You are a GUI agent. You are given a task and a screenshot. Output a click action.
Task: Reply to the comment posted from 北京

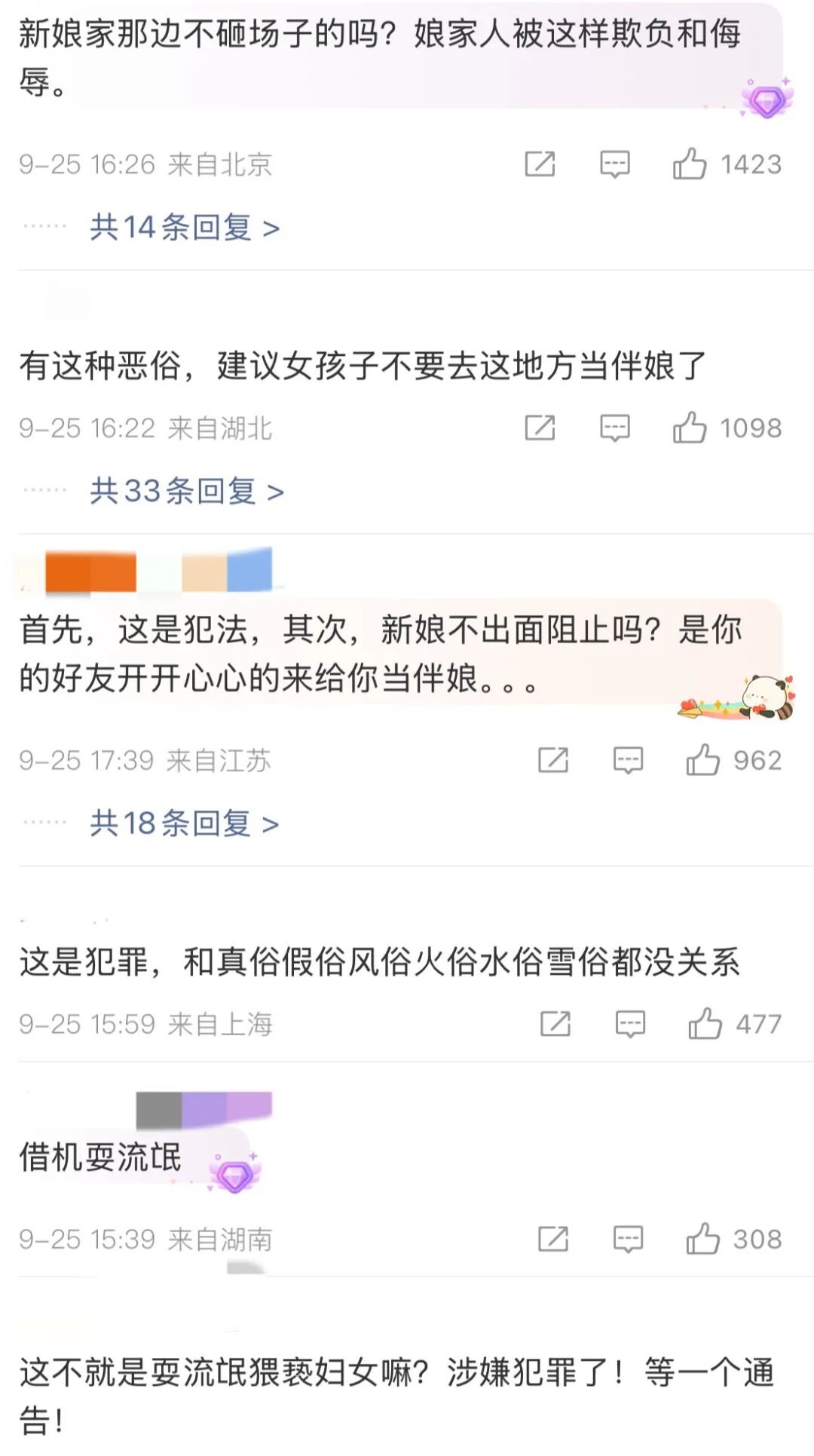(x=614, y=164)
